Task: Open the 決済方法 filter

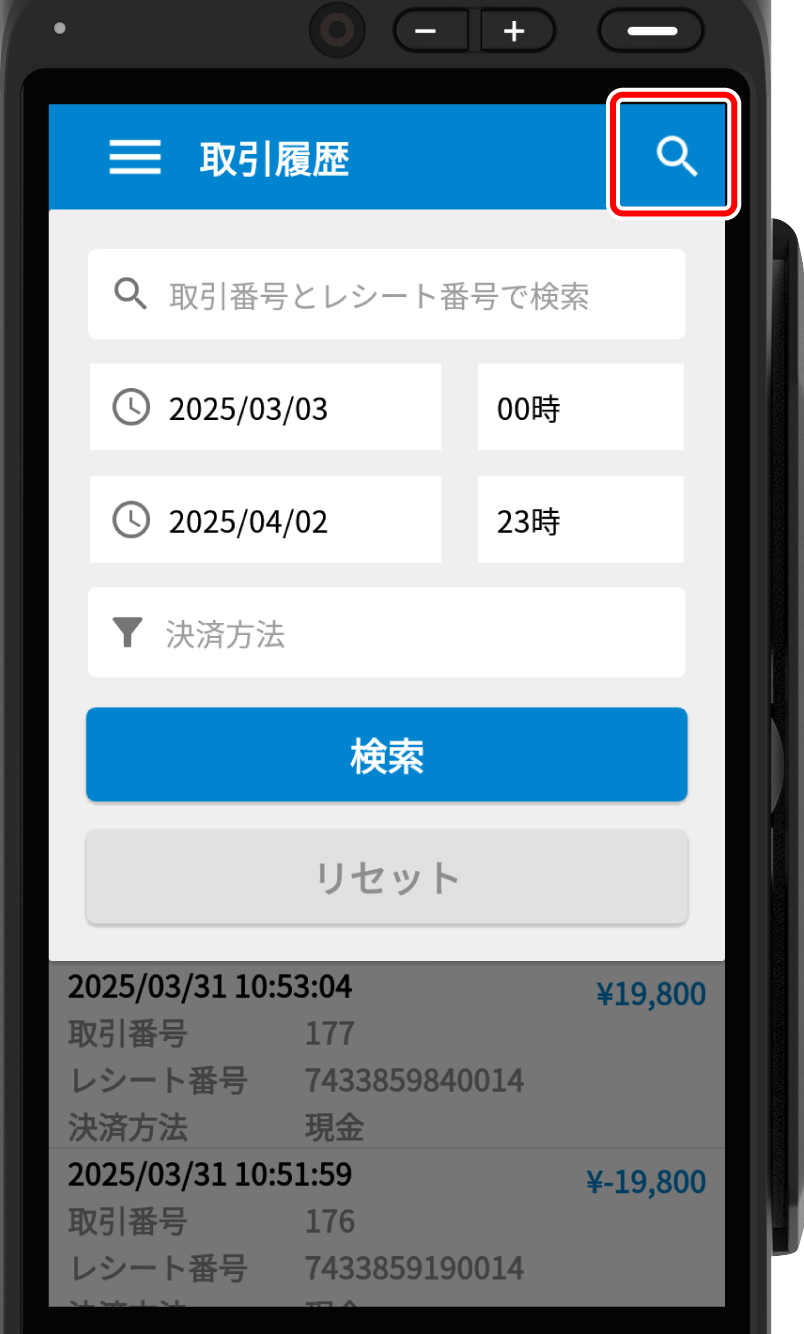Action: [x=386, y=633]
